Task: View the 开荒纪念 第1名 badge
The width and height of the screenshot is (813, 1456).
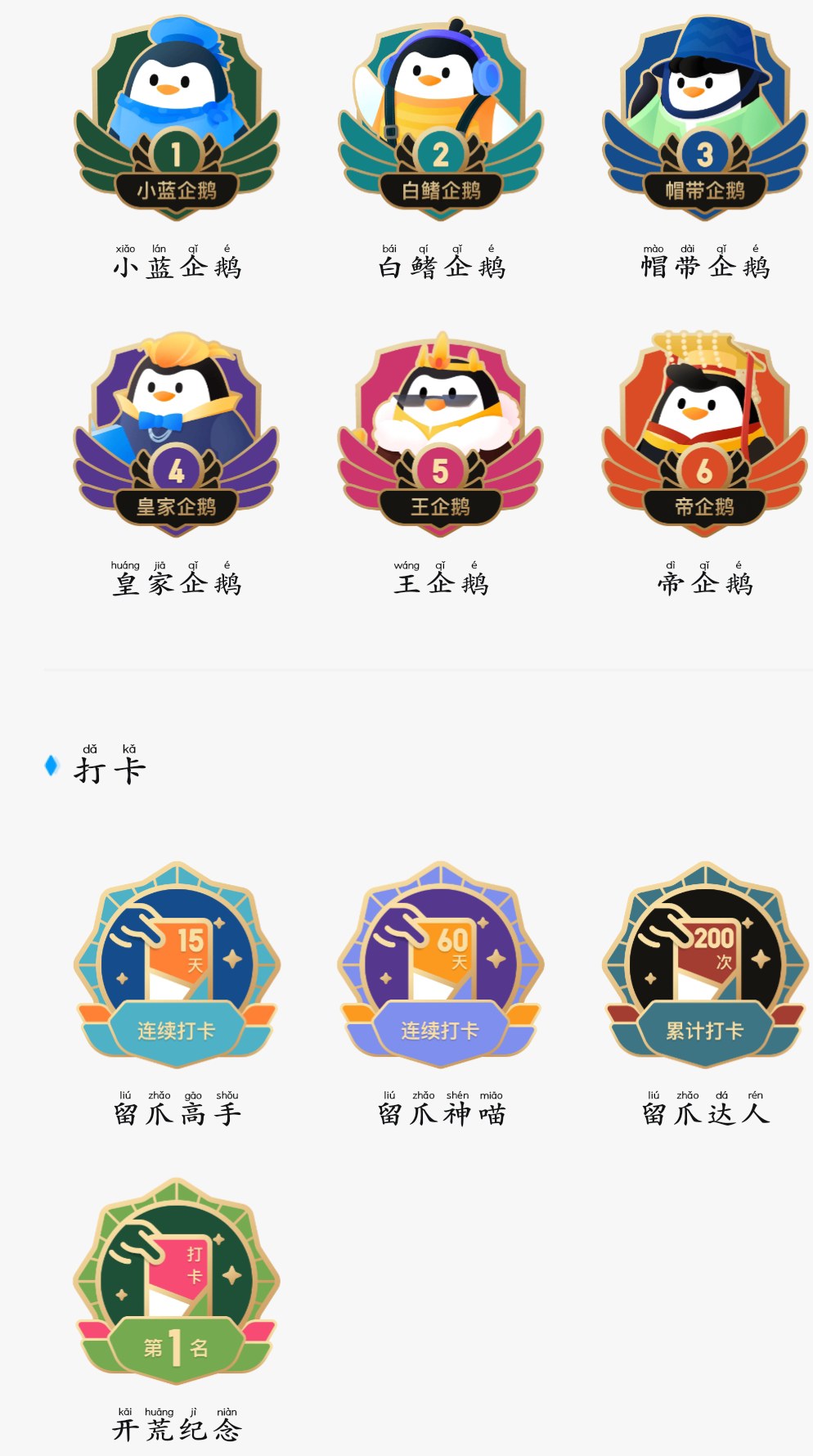Action: pos(177,1281)
